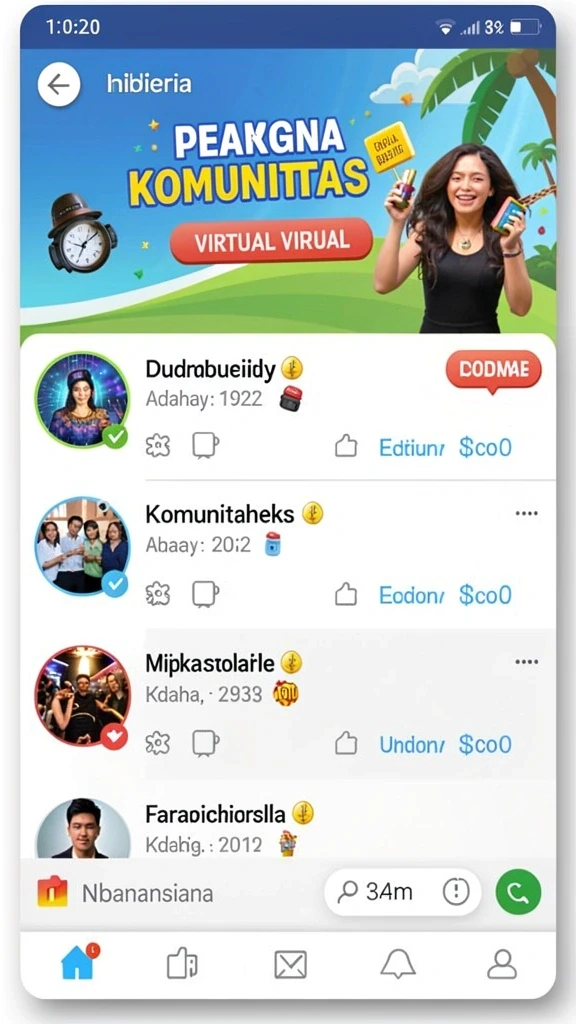The width and height of the screenshot is (576, 1024).
Task: Tap the VIRTUAL VIRUAL banner button
Action: click(271, 241)
